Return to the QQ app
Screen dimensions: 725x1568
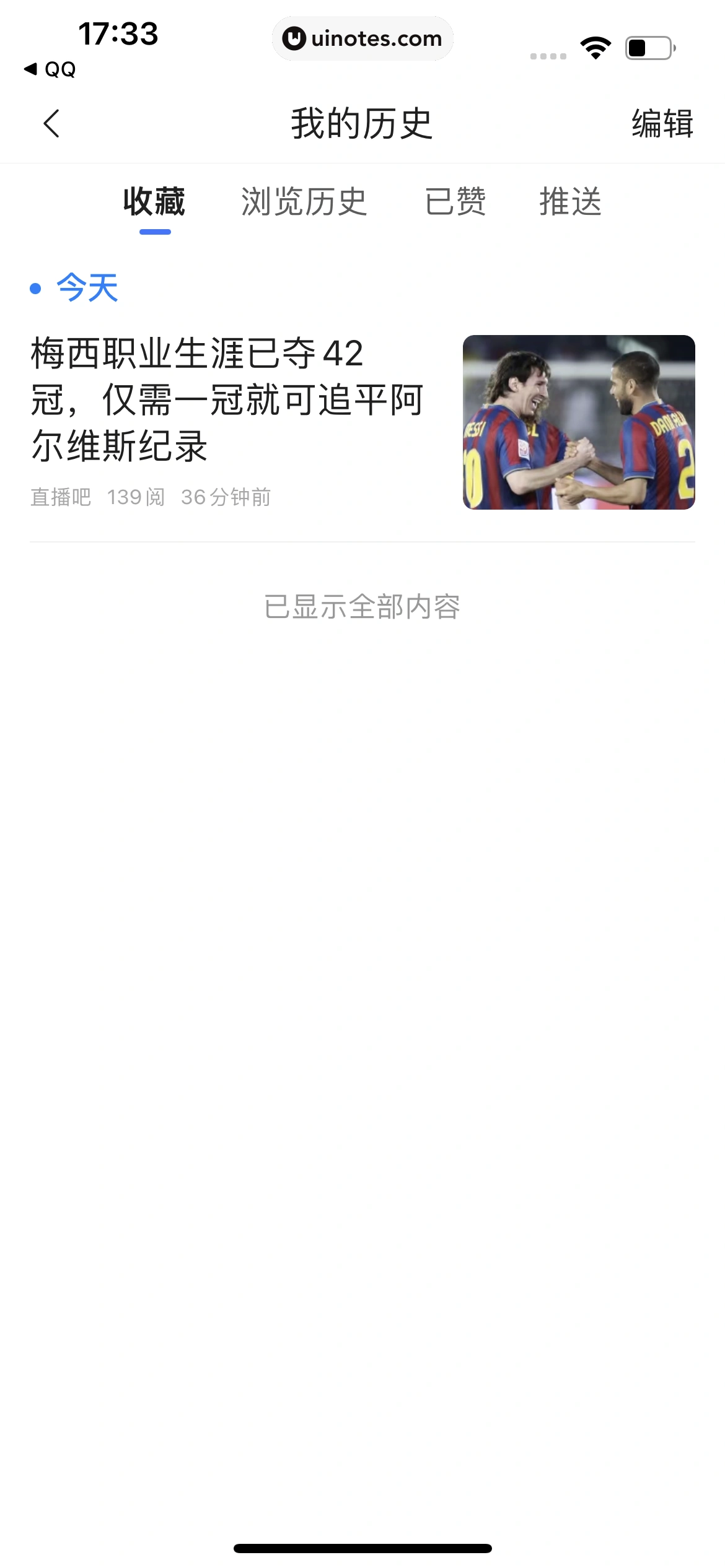50,69
